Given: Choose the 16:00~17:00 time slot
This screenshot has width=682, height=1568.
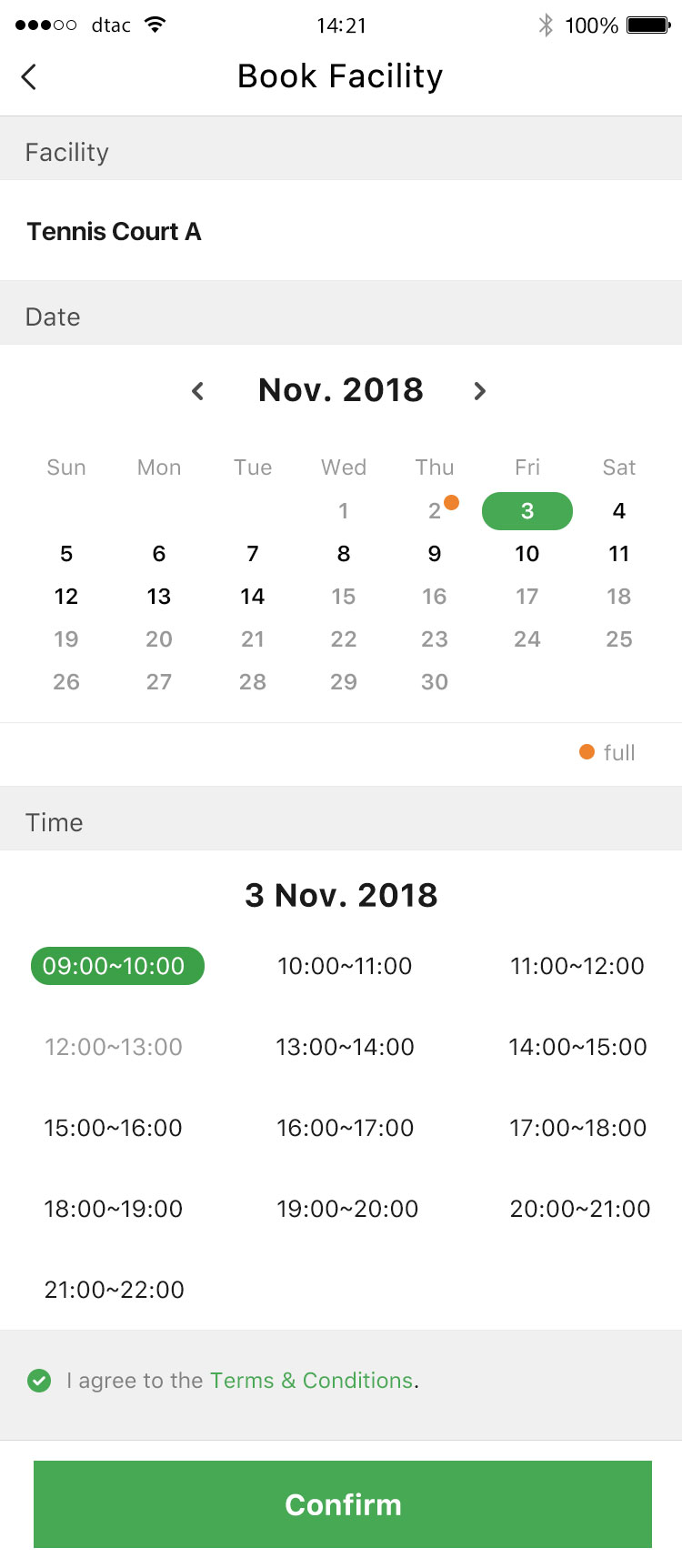Looking at the screenshot, I should coord(345,1128).
